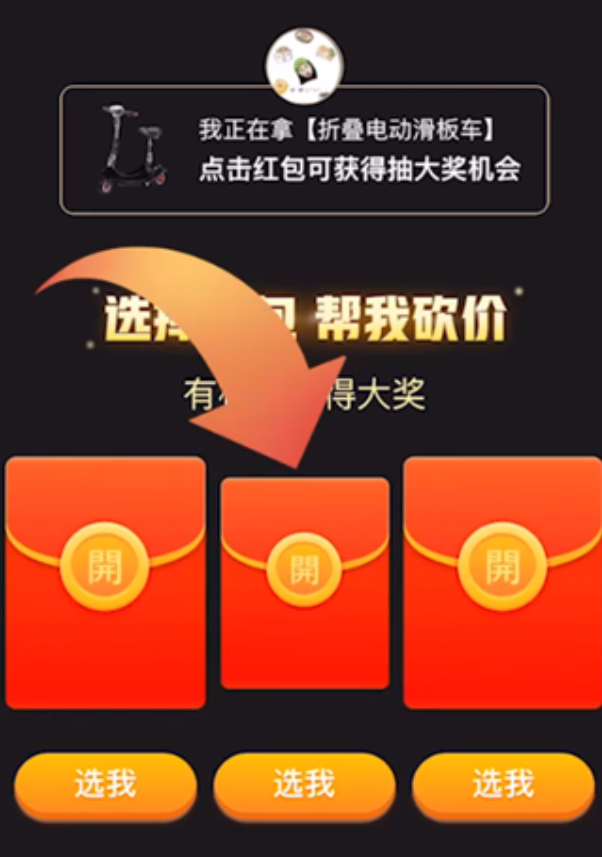Viewport: 602px width, 857px height.
Task: Open the last red envelope on the right
Action: [x=502, y=567]
